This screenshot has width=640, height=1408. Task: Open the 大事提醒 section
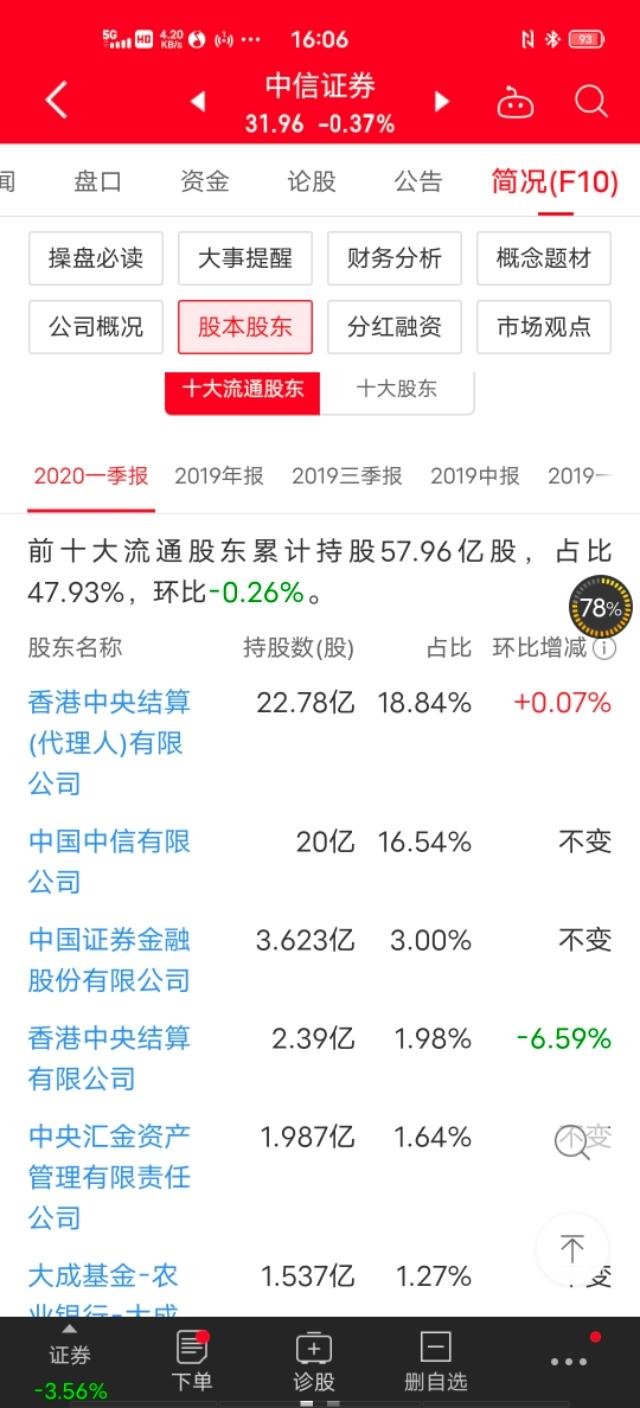pyautogui.click(x=245, y=258)
